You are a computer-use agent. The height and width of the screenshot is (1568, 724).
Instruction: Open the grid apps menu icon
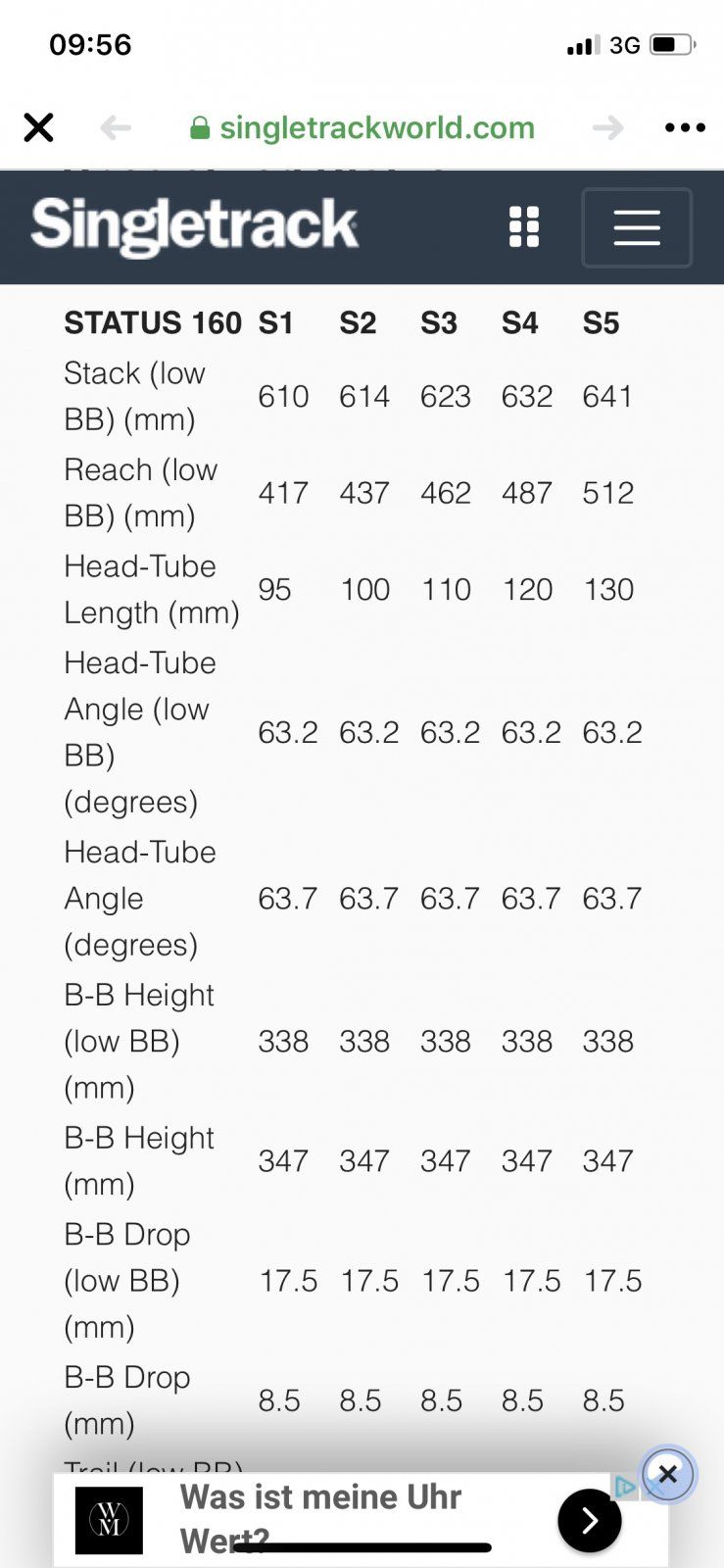pos(524,226)
